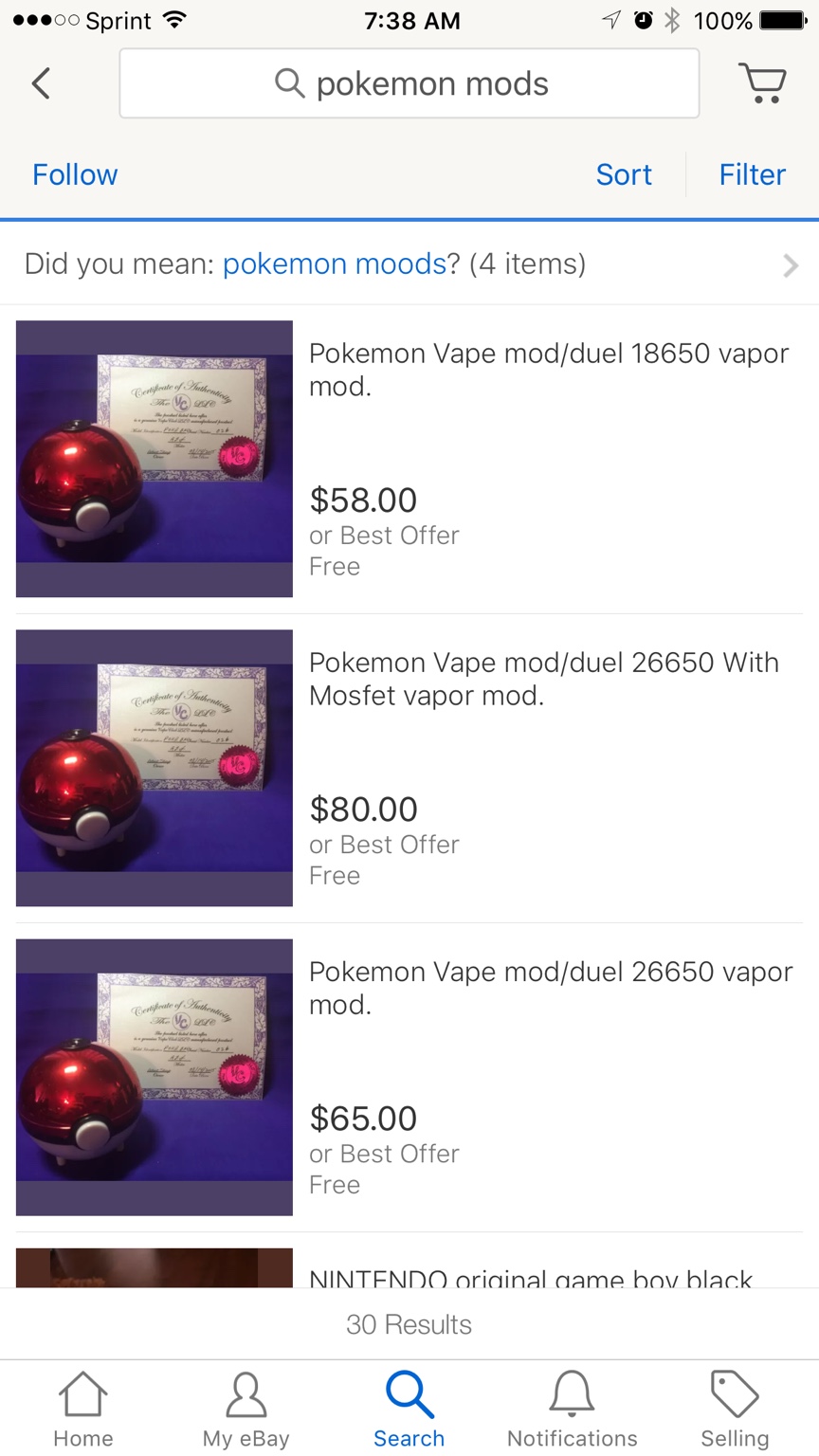Open the Filter options
Image resolution: width=819 pixels, height=1456 pixels.
point(752,174)
